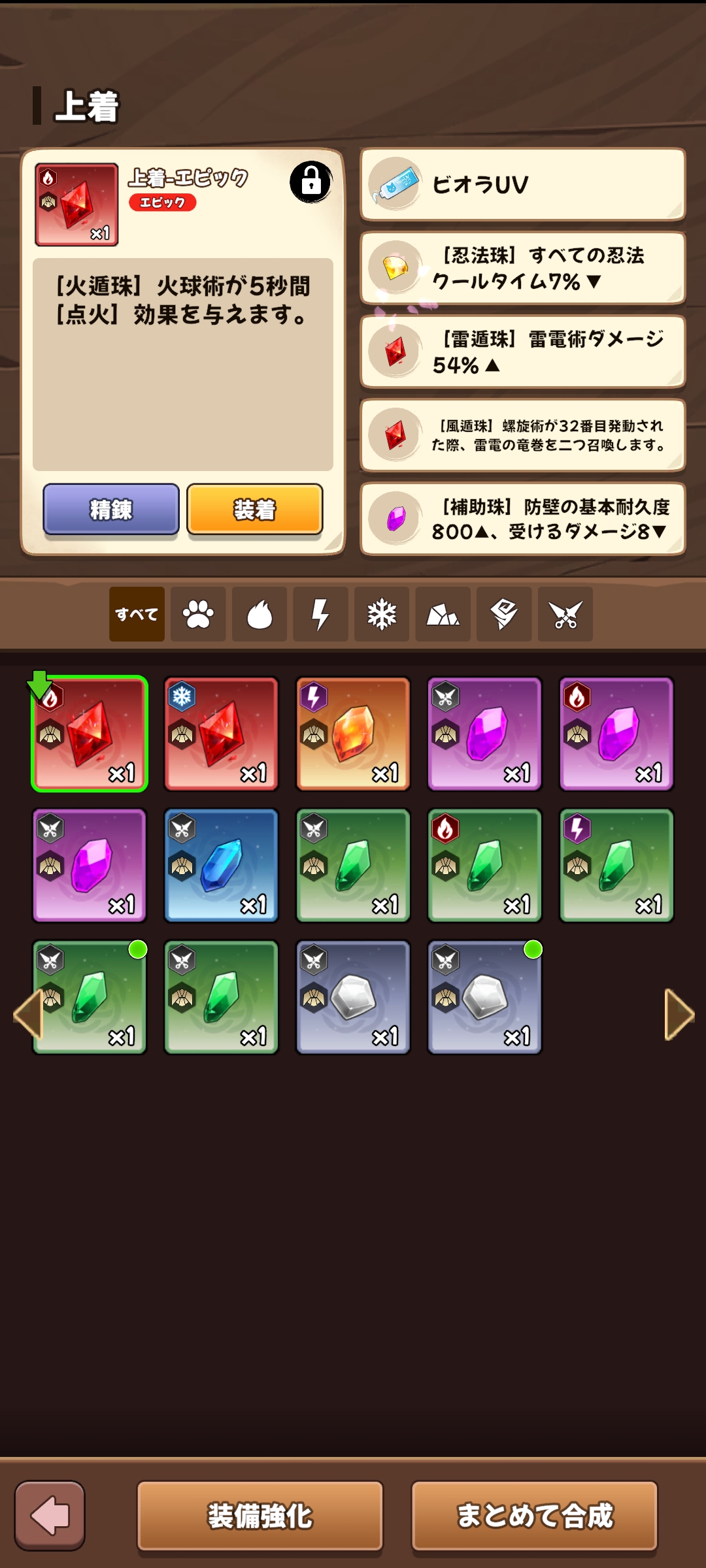Filter gems by snowflake ice element
Viewport: 706px width, 1568px height.
pyautogui.click(x=382, y=614)
